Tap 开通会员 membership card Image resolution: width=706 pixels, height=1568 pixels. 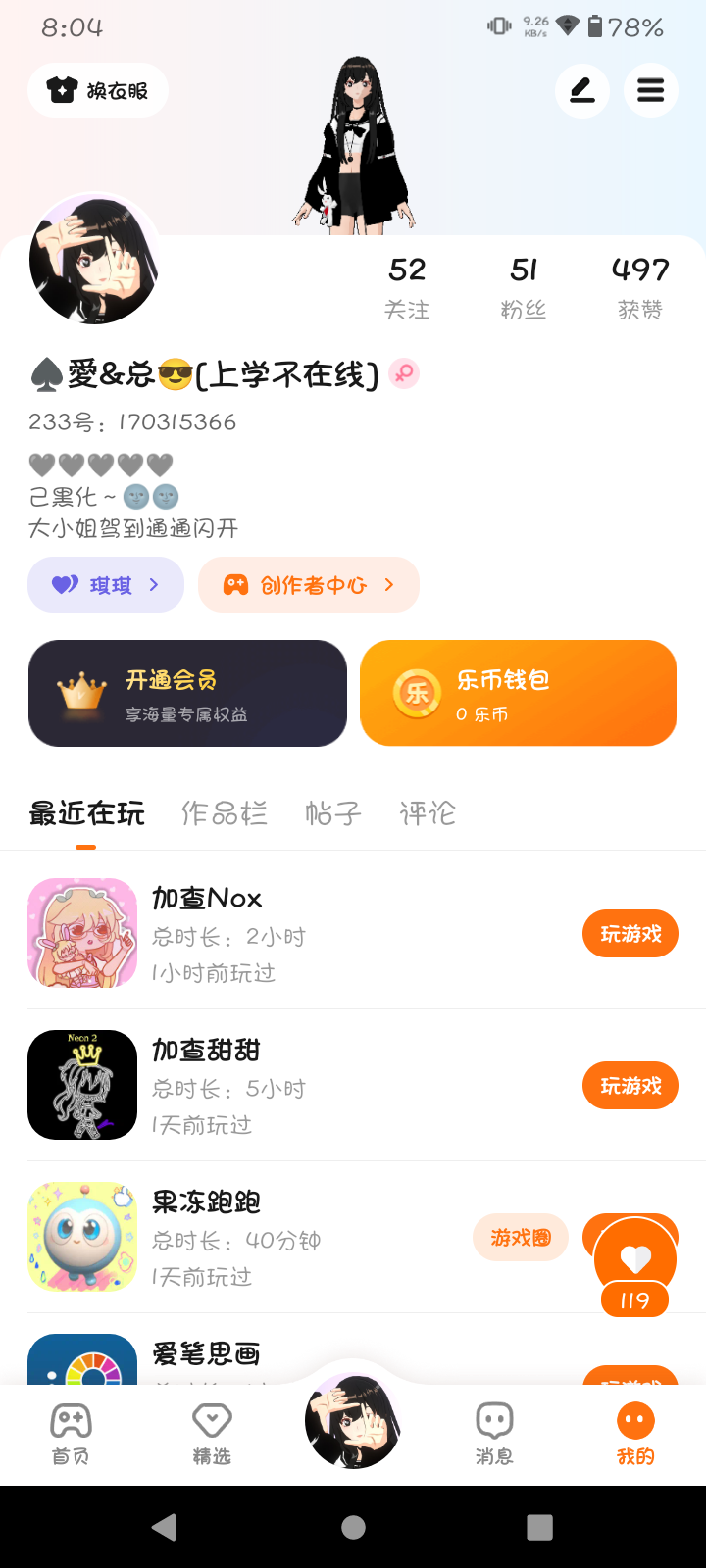point(187,694)
